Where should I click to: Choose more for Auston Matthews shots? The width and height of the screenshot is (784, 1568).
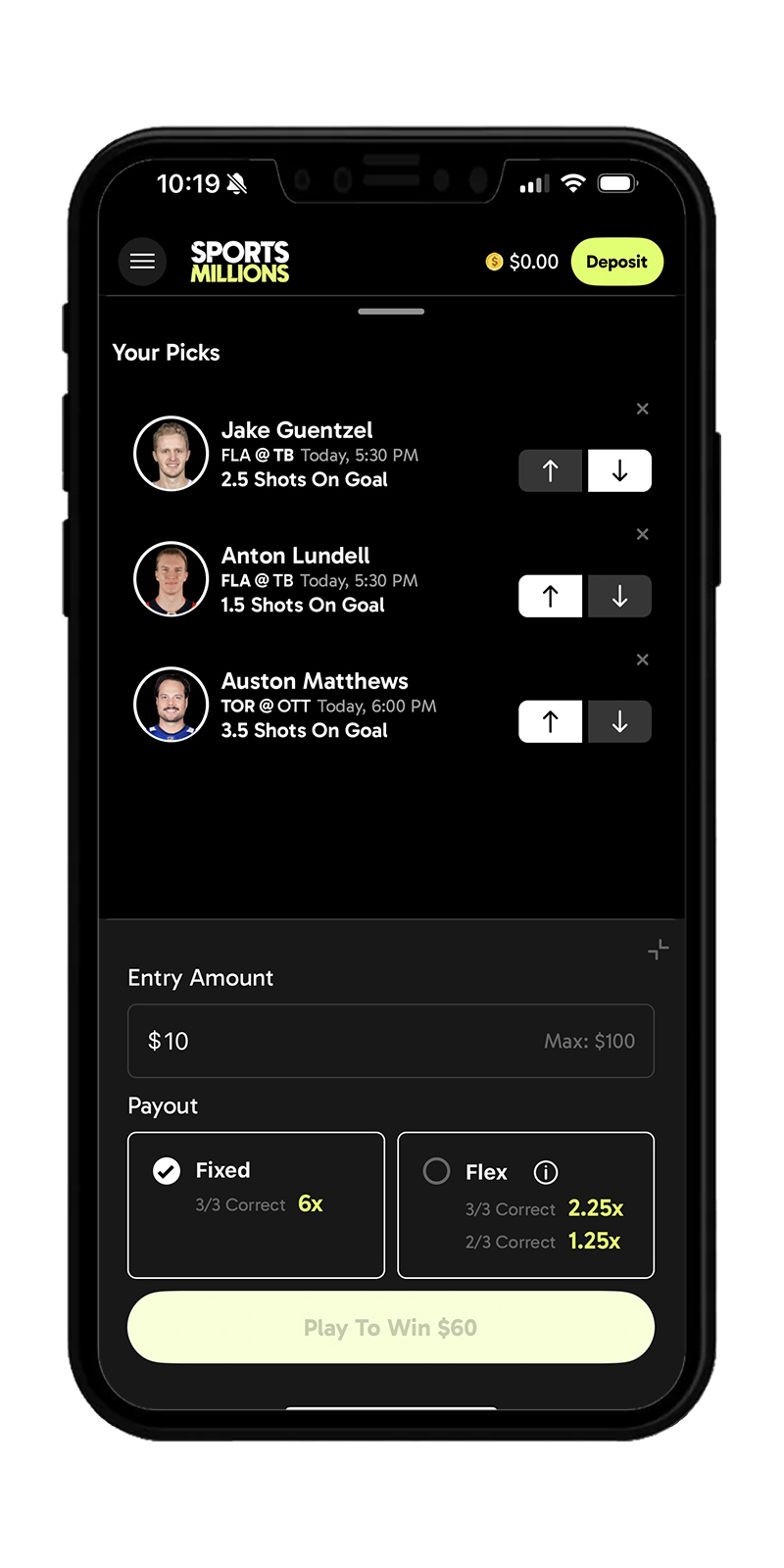click(x=551, y=722)
